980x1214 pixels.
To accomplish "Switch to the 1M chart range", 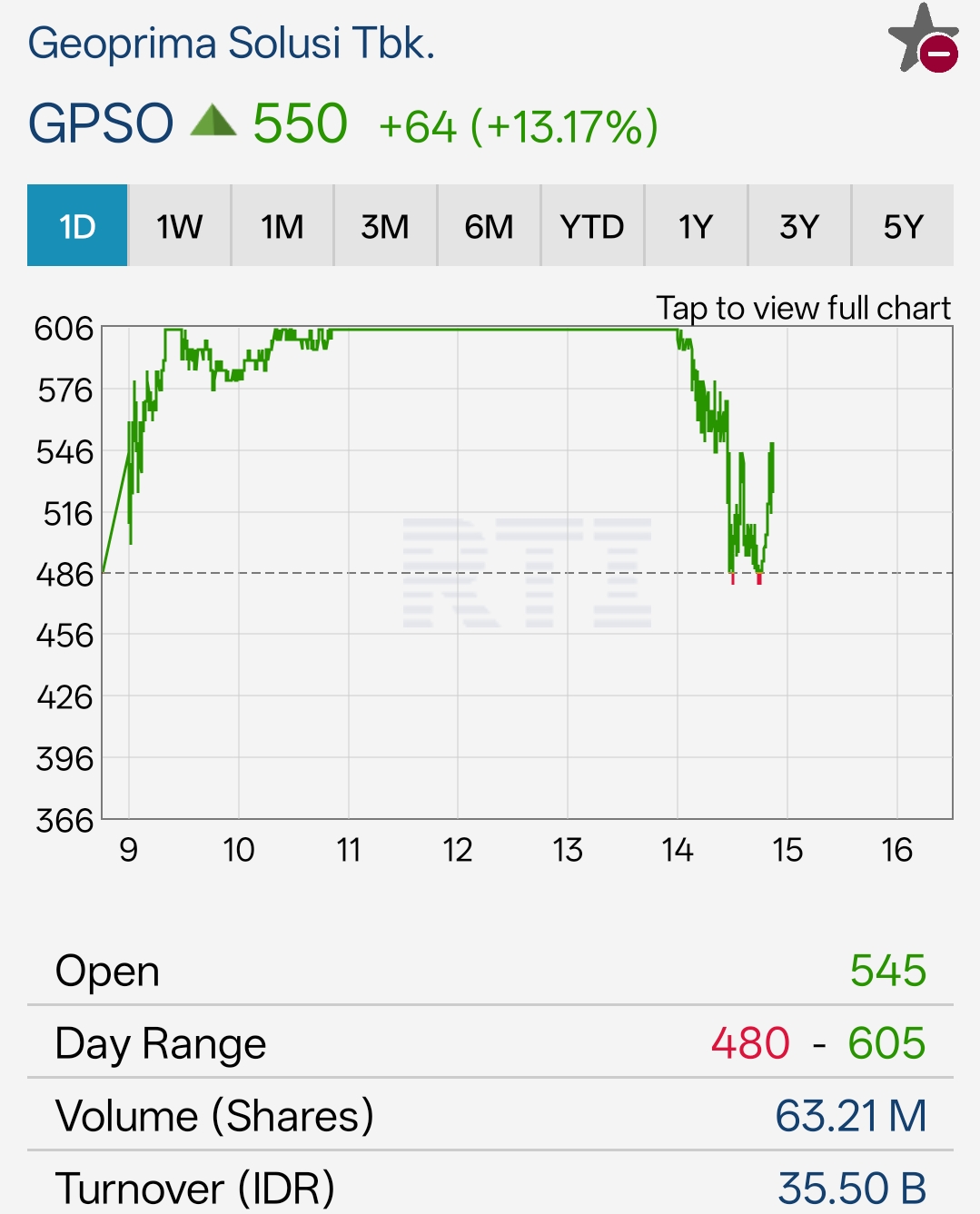I will tap(282, 226).
